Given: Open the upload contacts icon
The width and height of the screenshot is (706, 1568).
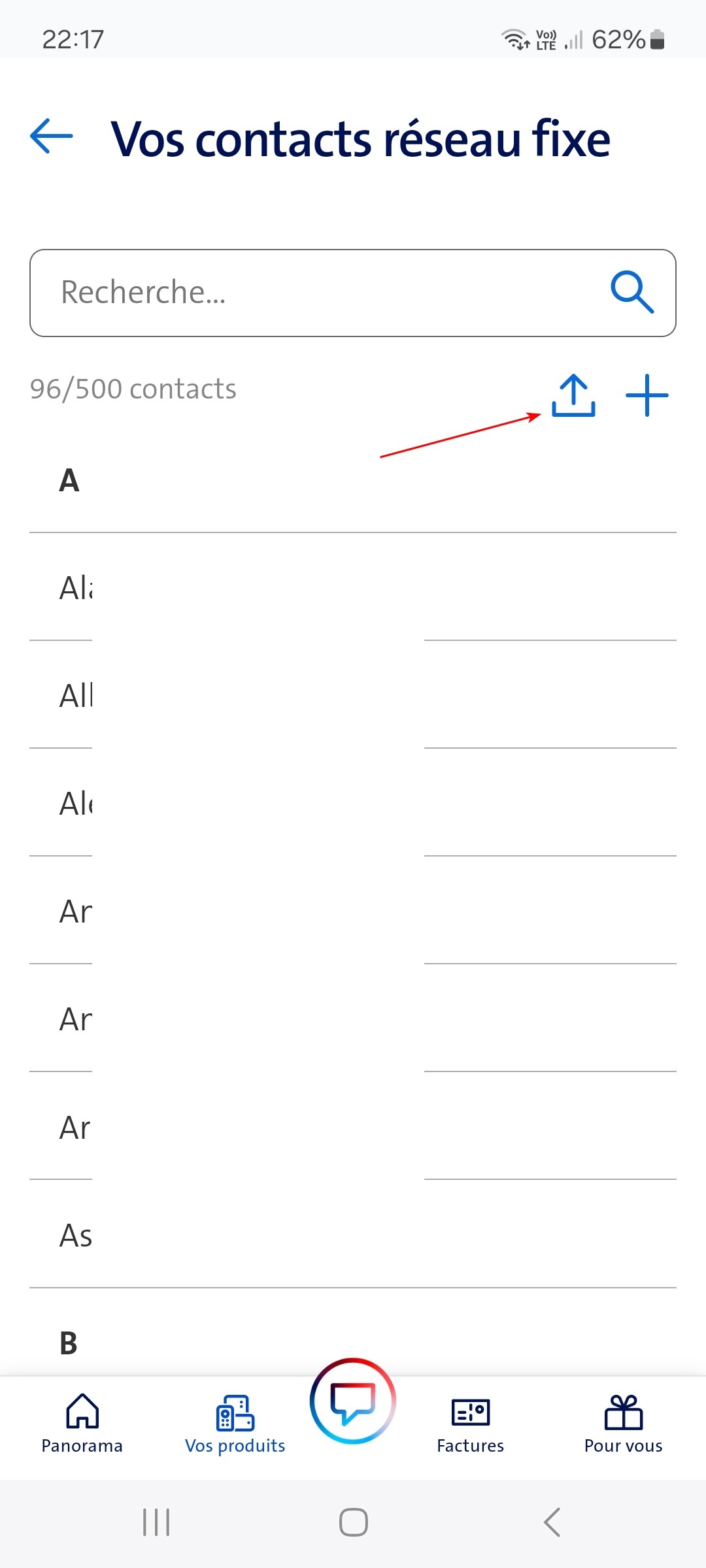Looking at the screenshot, I should [573, 395].
